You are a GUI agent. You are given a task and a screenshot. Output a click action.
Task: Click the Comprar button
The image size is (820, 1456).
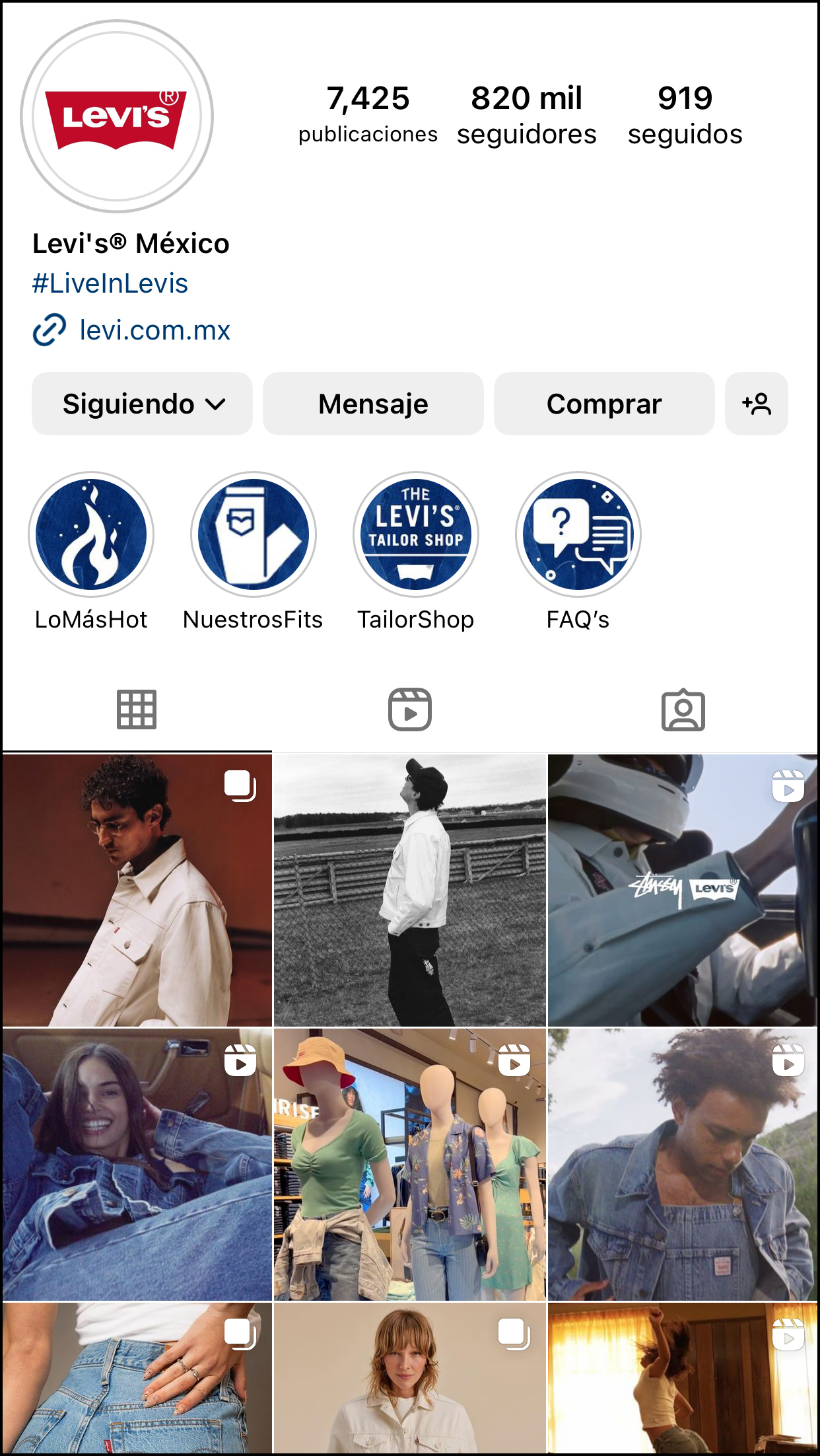pos(603,404)
